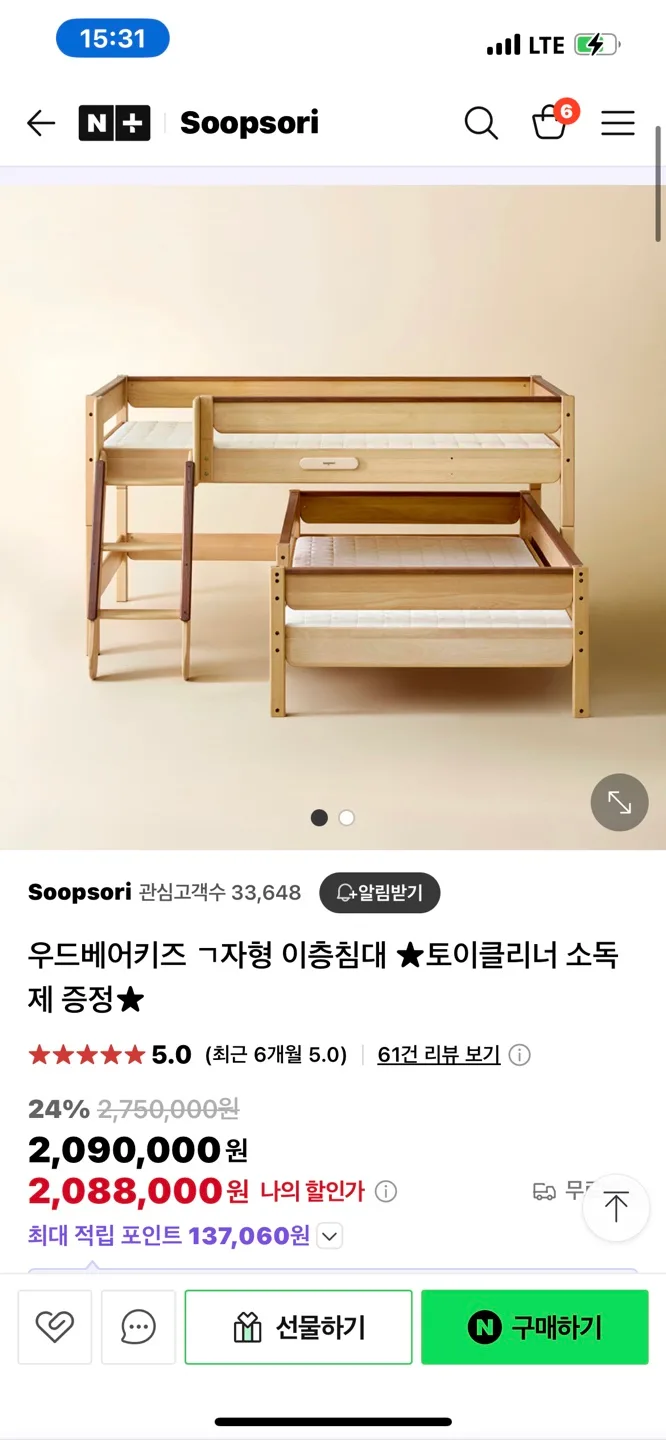Go back using the arrow icon
This screenshot has width=666, height=1440.
tap(41, 123)
